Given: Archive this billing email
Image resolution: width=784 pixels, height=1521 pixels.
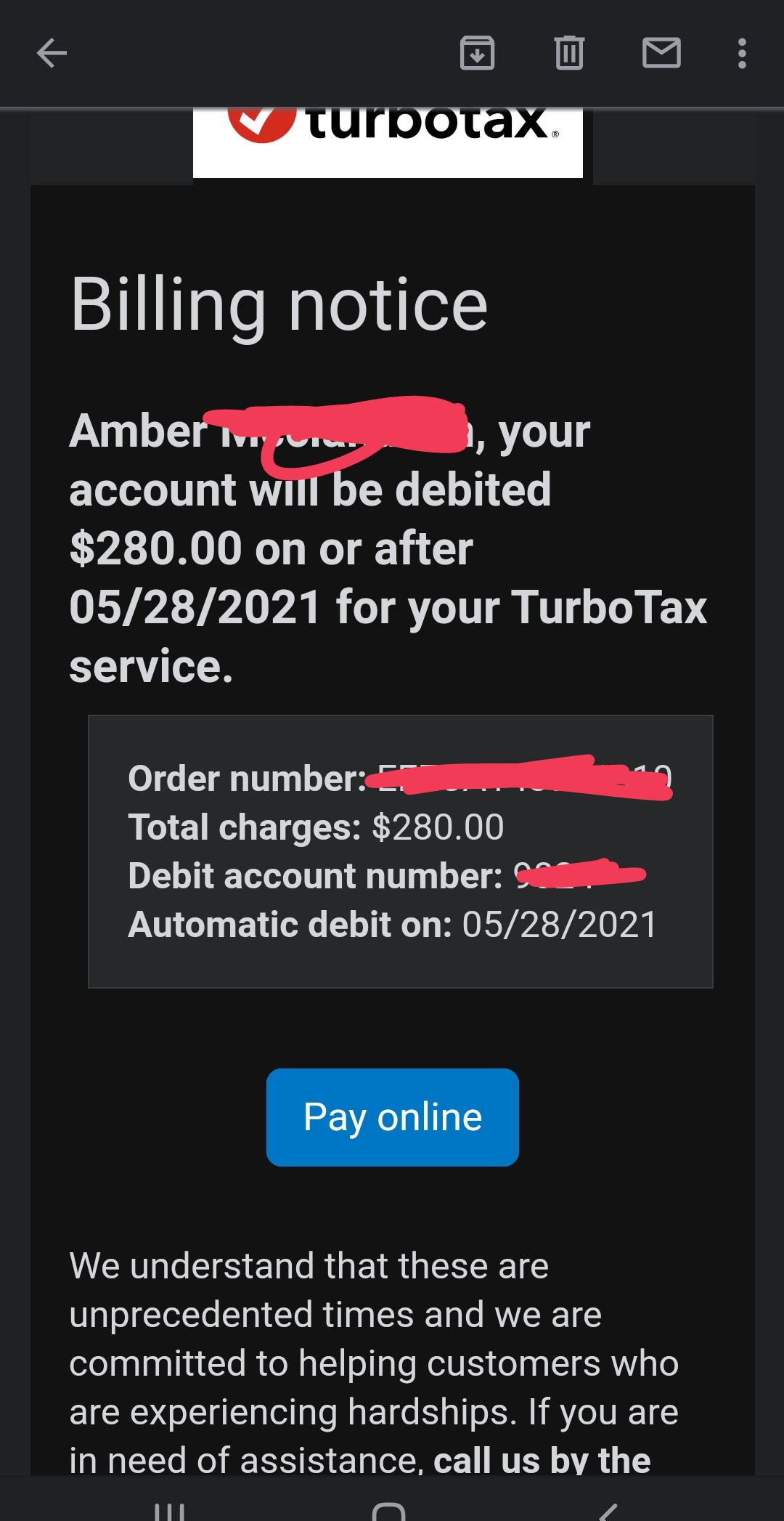Looking at the screenshot, I should tap(478, 53).
